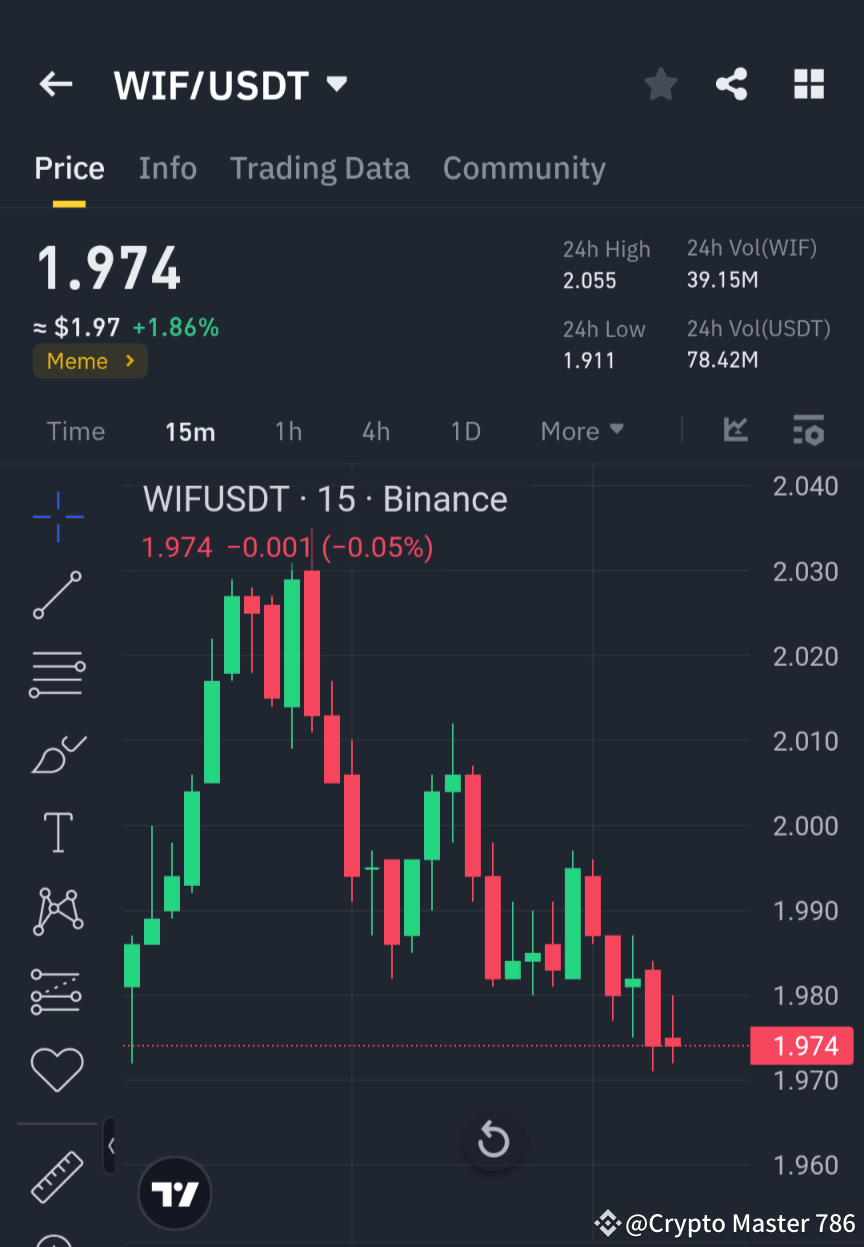
Task: Reset the chart view with refresh button
Action: pyautogui.click(x=492, y=1140)
